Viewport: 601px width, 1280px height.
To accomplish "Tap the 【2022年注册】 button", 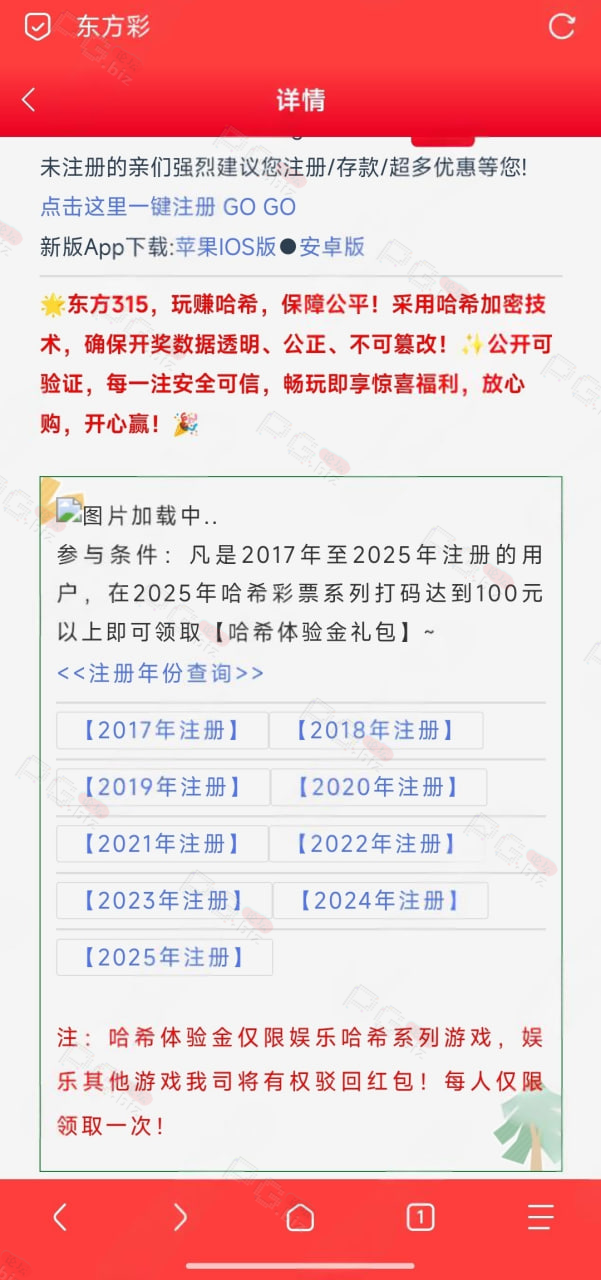I will tap(376, 844).
